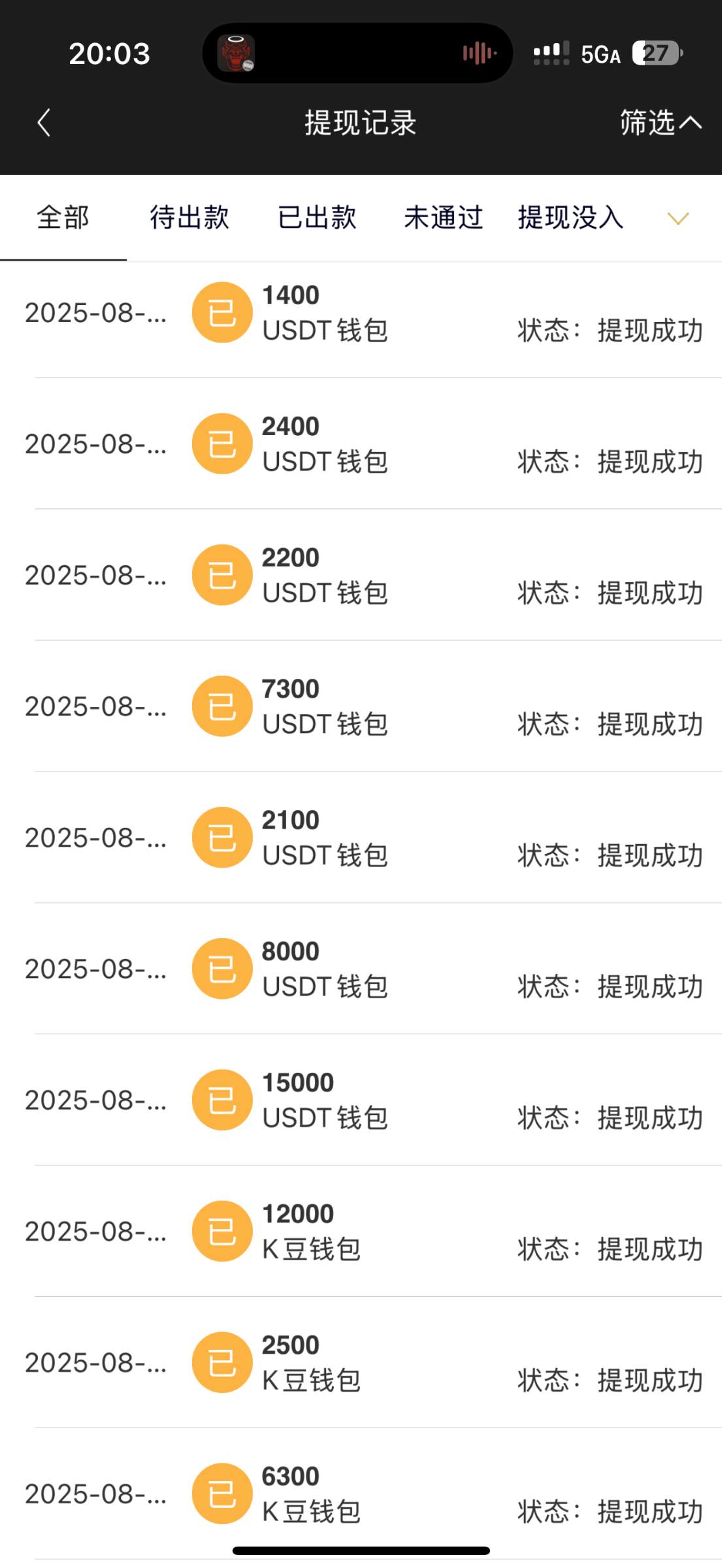Open the 7300 USDT withdrawal record
The image size is (722, 1568).
pyautogui.click(x=361, y=707)
